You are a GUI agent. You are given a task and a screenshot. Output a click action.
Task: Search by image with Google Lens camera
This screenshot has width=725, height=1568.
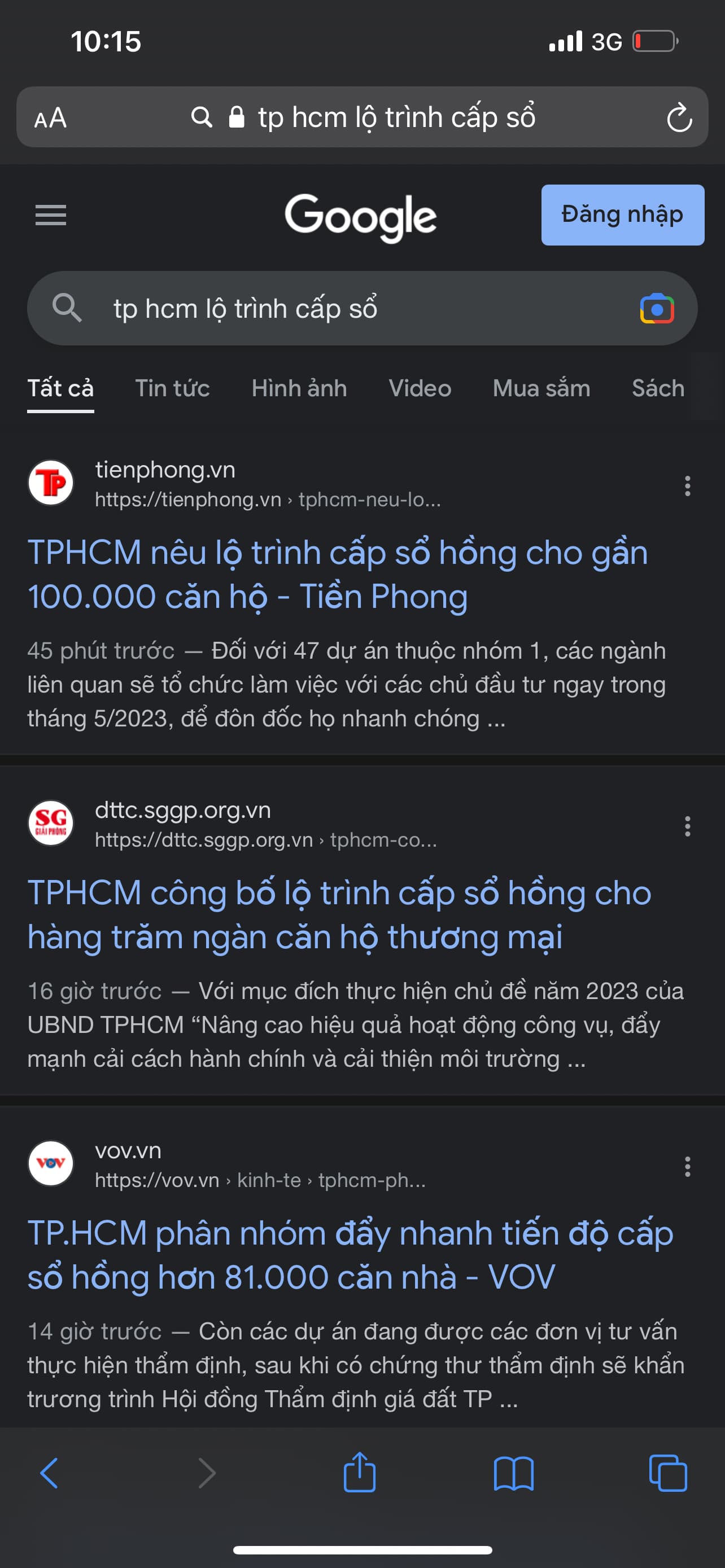click(x=656, y=309)
